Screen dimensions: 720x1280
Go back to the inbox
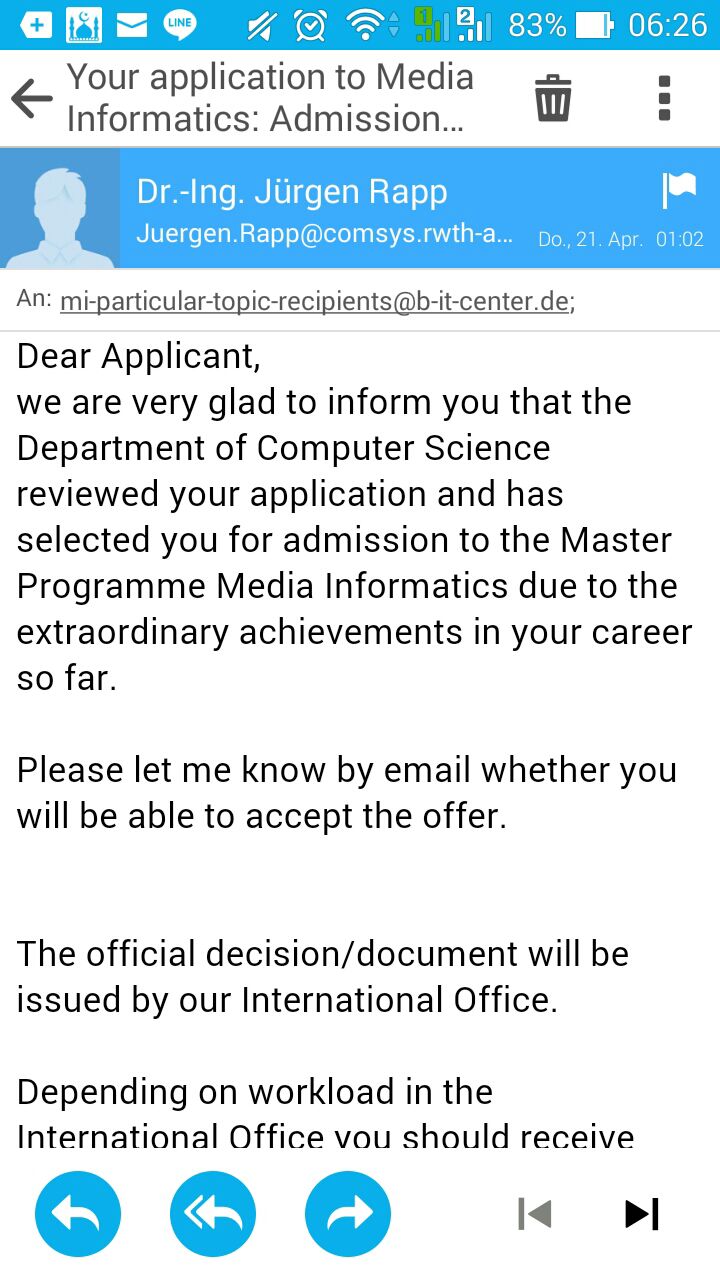point(32,98)
